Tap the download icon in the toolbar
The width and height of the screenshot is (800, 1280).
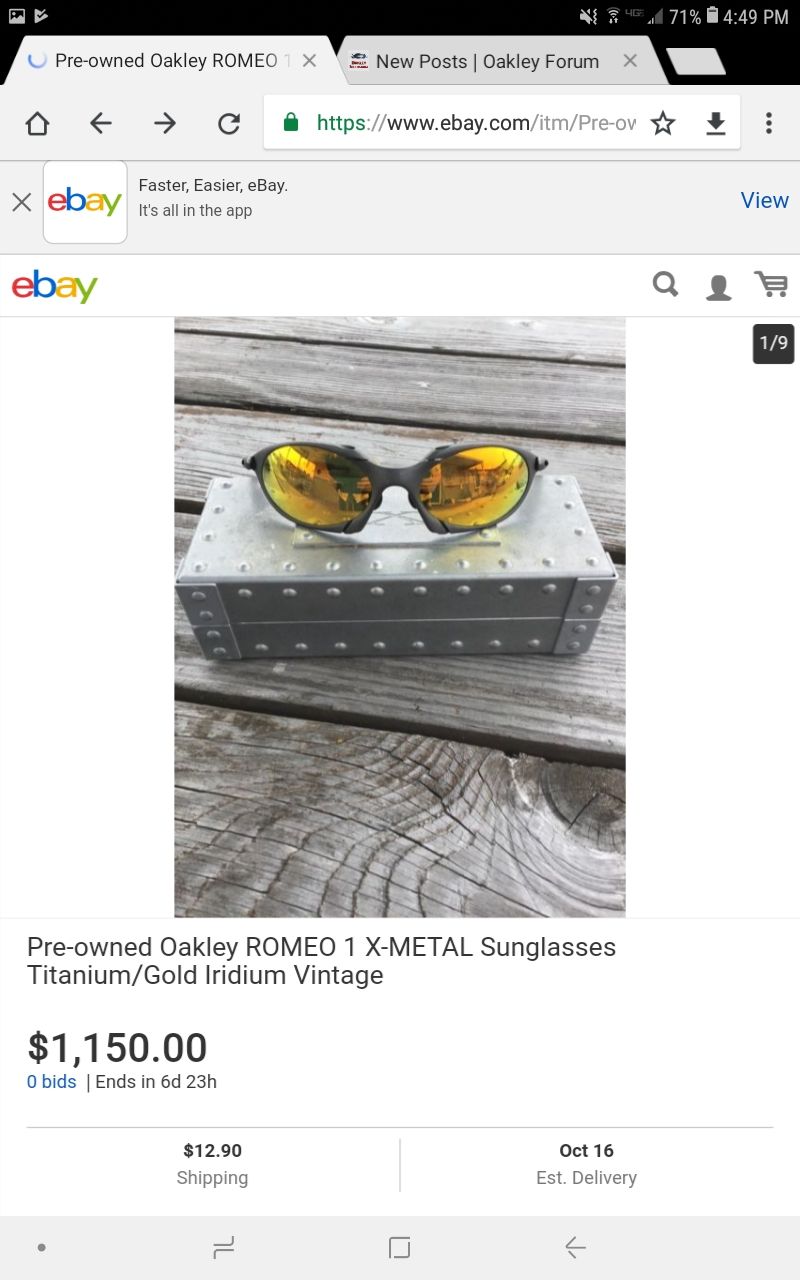pos(715,122)
